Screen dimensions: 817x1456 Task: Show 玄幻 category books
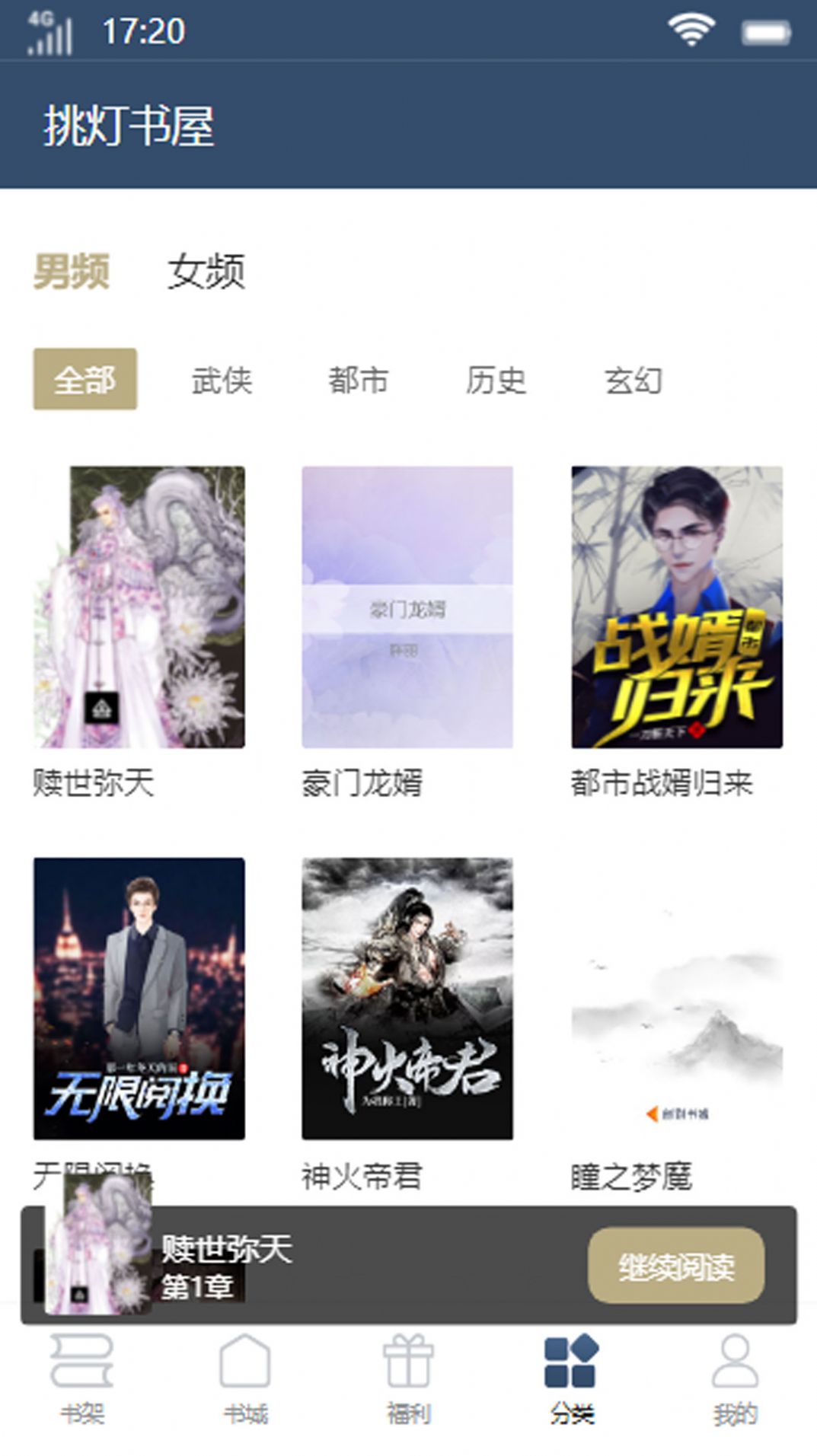(x=633, y=380)
